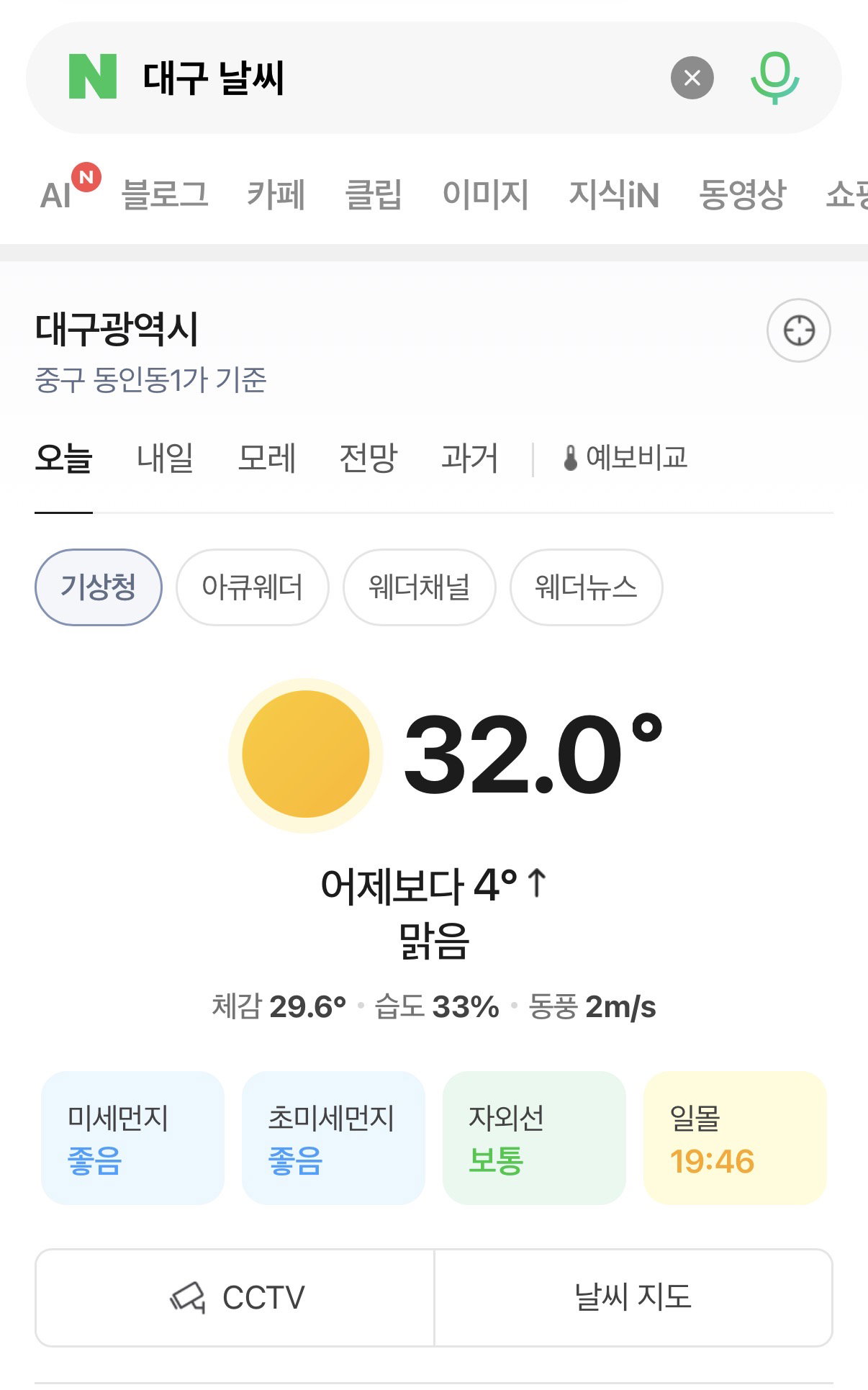The width and height of the screenshot is (868, 1390).
Task: Switch to 웨더뉴스 provider chip
Action: coord(587,587)
